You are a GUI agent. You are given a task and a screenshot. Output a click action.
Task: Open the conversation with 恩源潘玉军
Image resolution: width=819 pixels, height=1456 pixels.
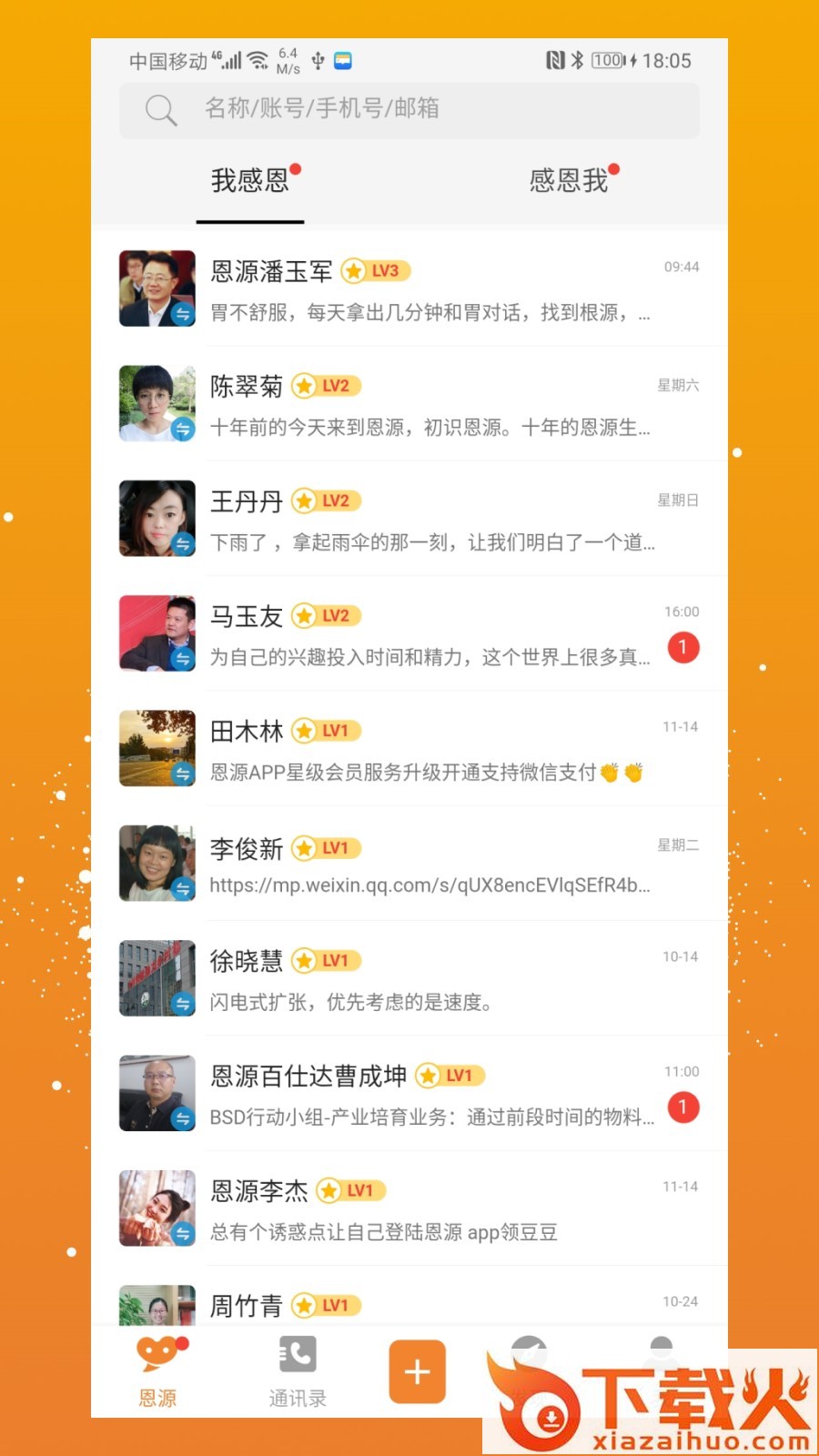(x=428, y=289)
